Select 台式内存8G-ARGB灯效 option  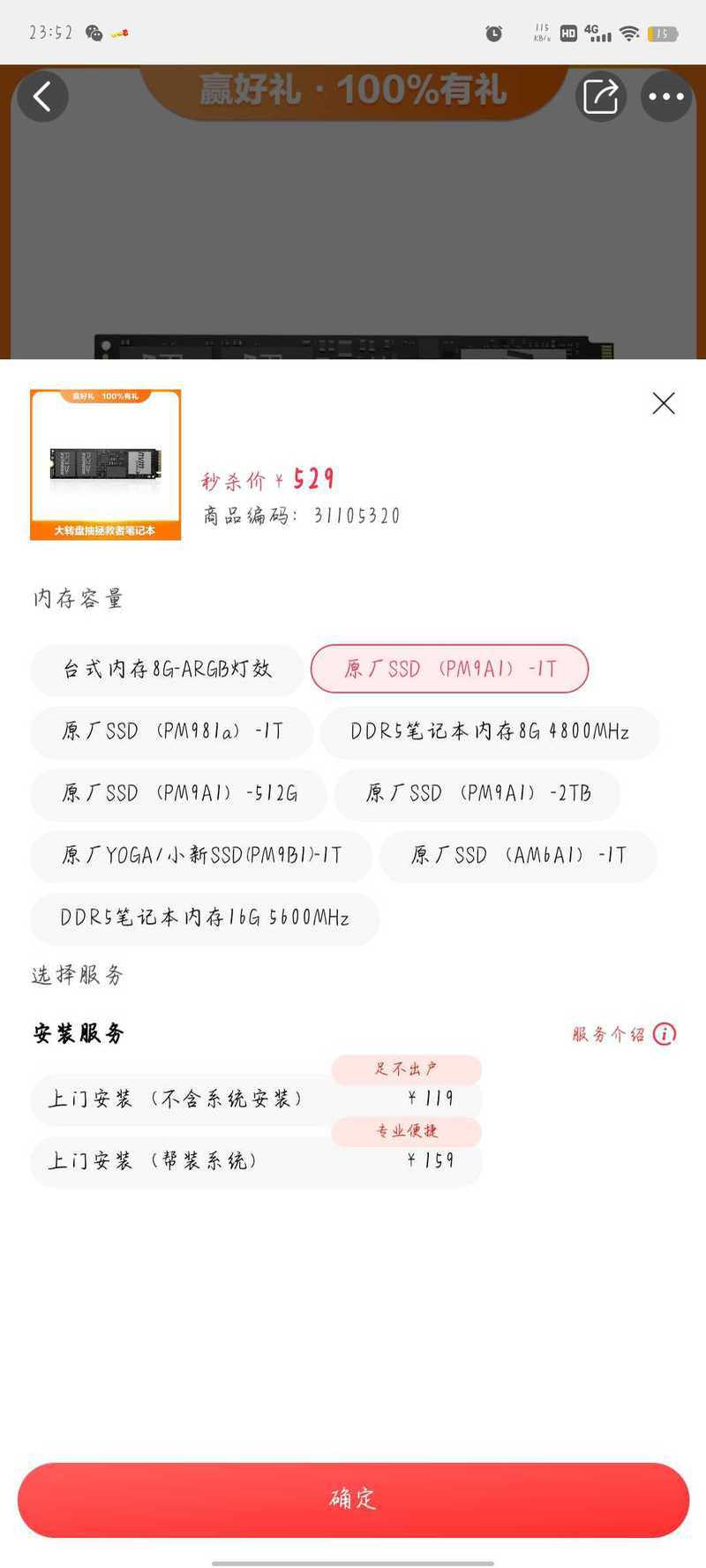[x=167, y=669]
